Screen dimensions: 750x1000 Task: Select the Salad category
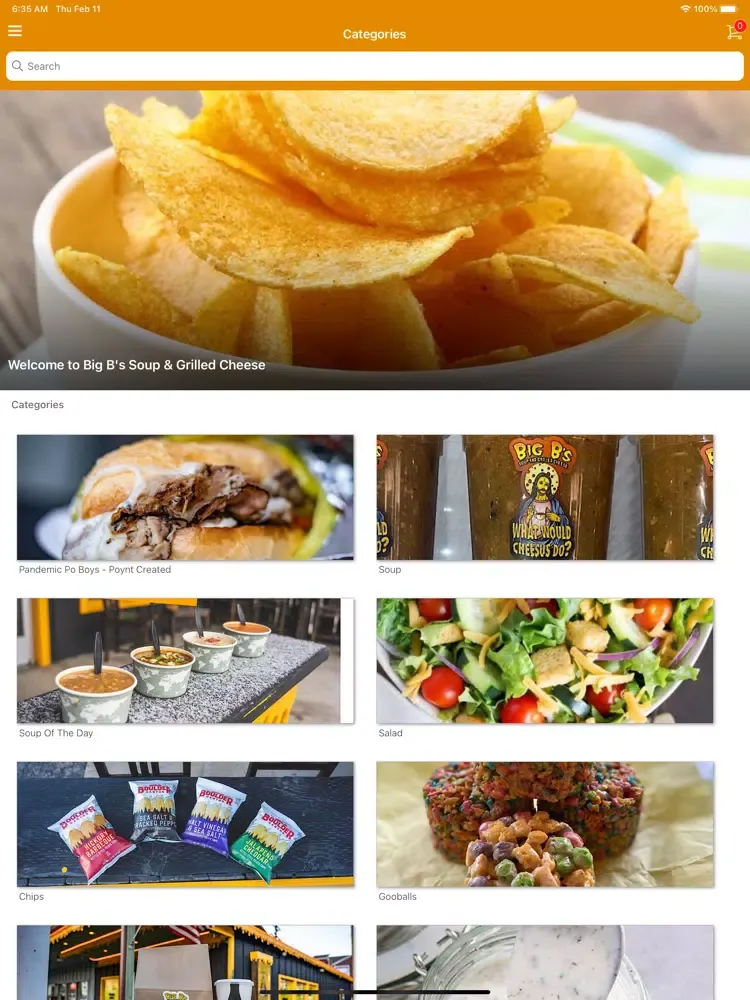tap(545, 661)
